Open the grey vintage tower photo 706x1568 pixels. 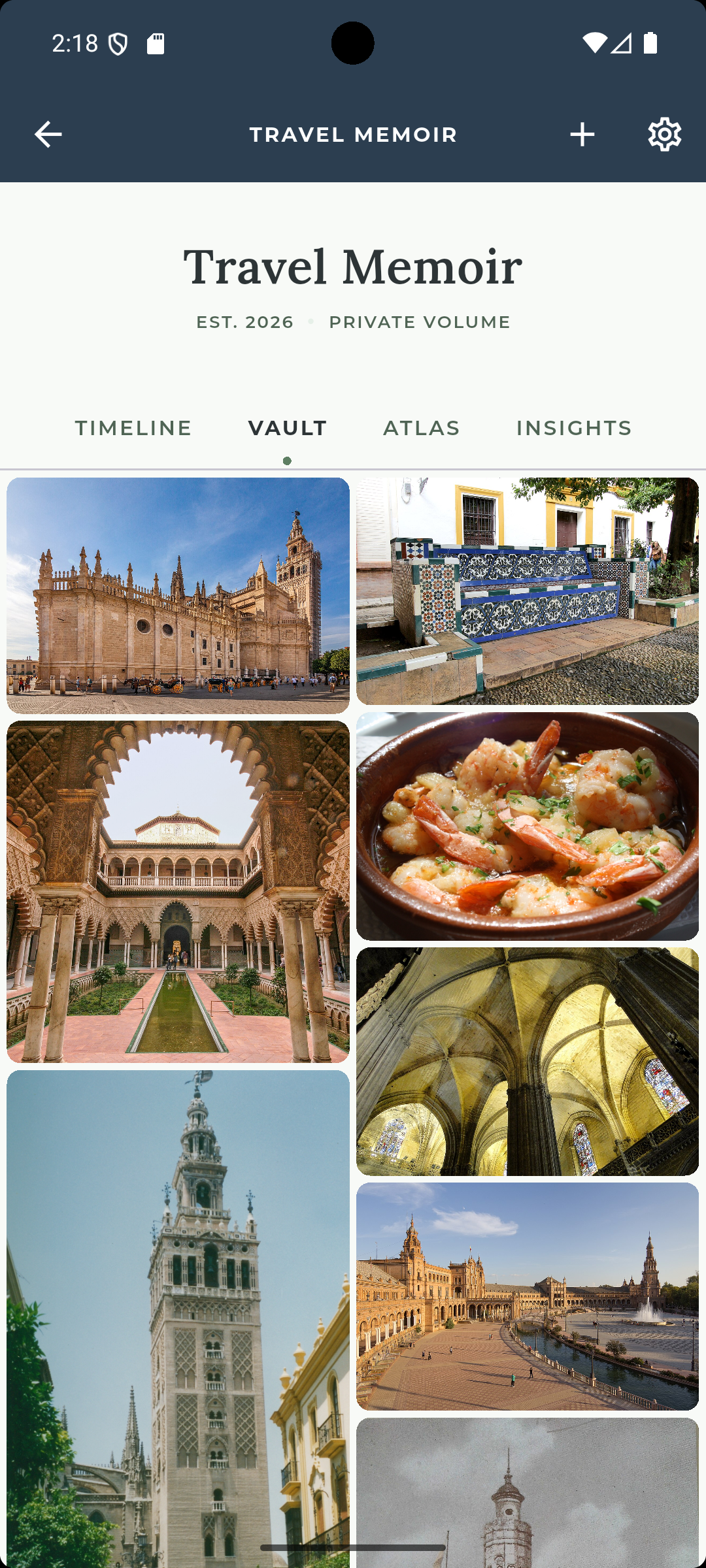pos(528,1492)
